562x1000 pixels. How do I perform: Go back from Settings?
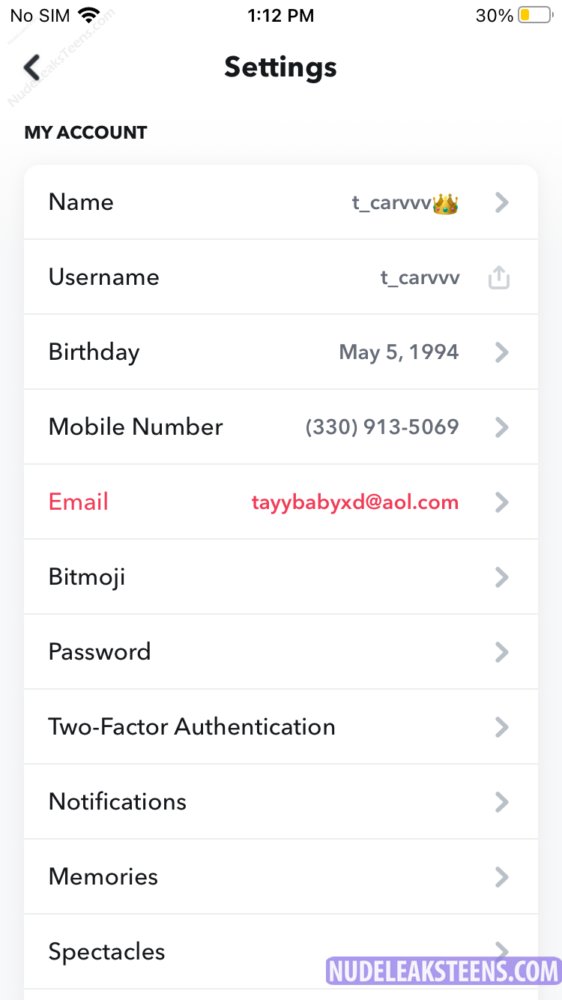[31, 68]
